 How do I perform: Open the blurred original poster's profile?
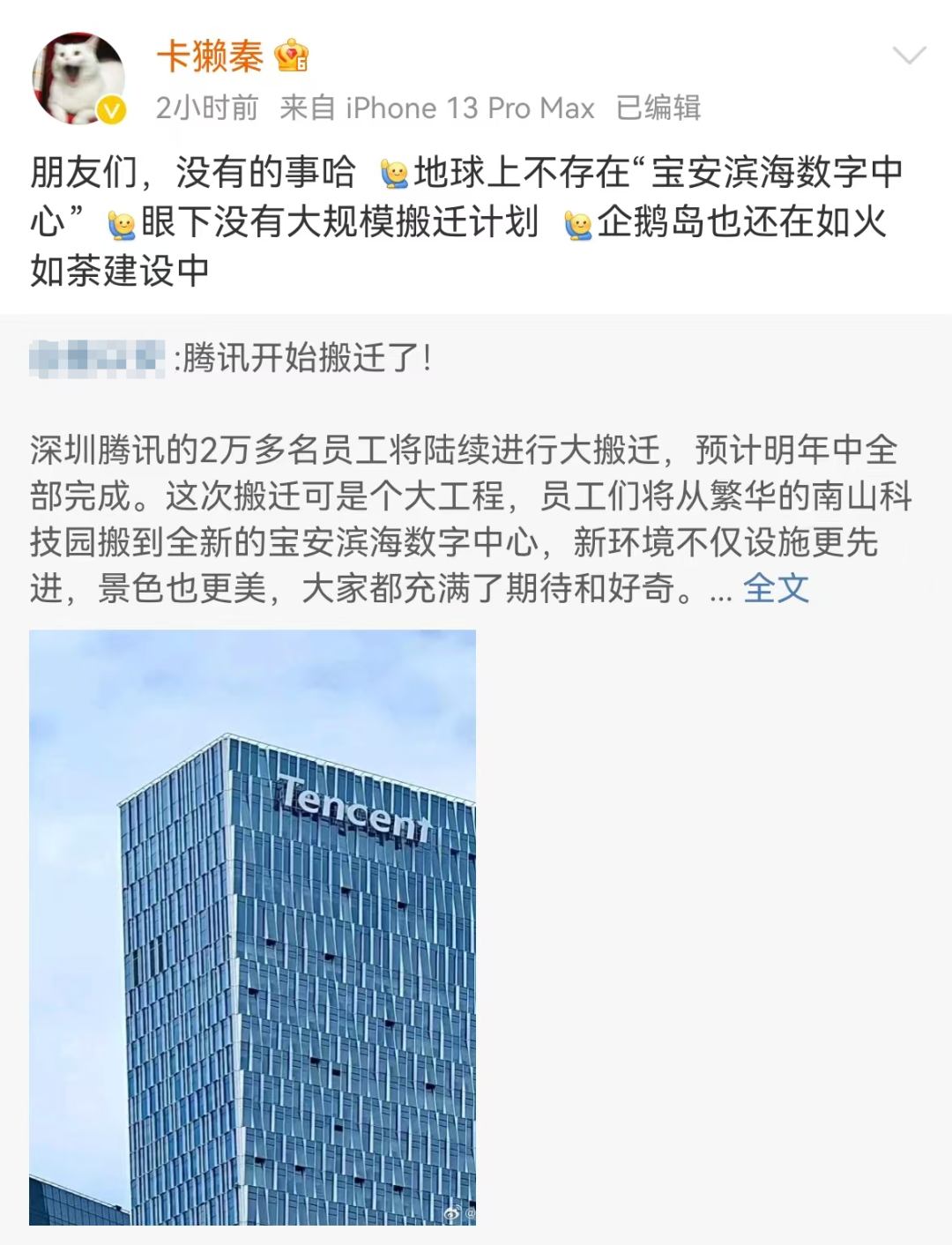[97, 359]
